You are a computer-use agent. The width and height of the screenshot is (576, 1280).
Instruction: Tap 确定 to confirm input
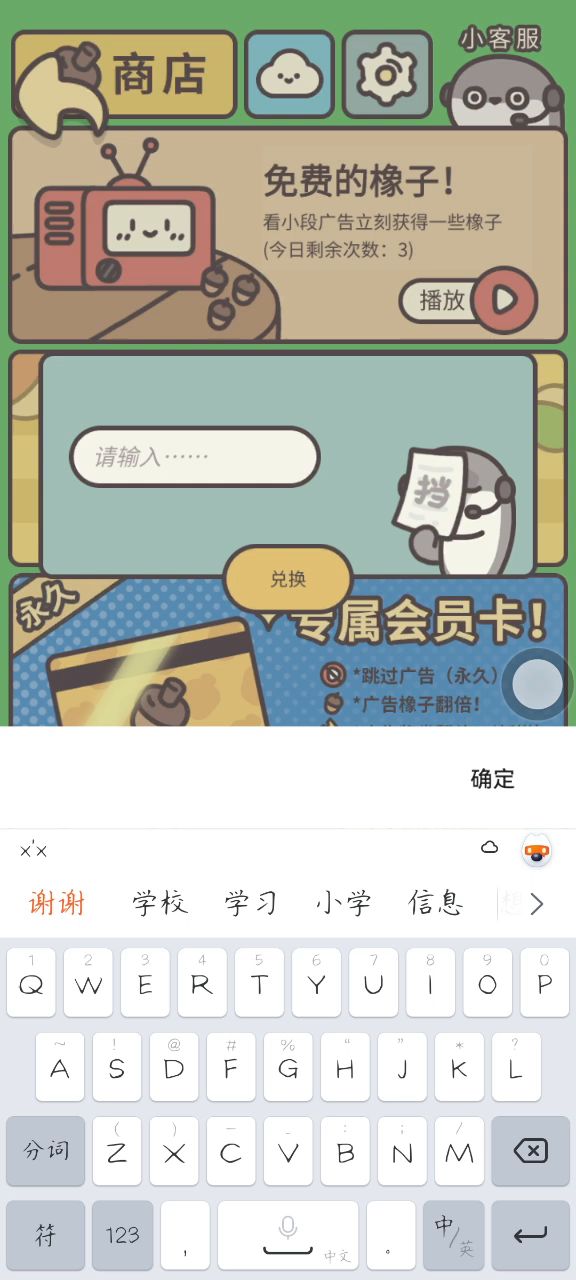tap(492, 779)
